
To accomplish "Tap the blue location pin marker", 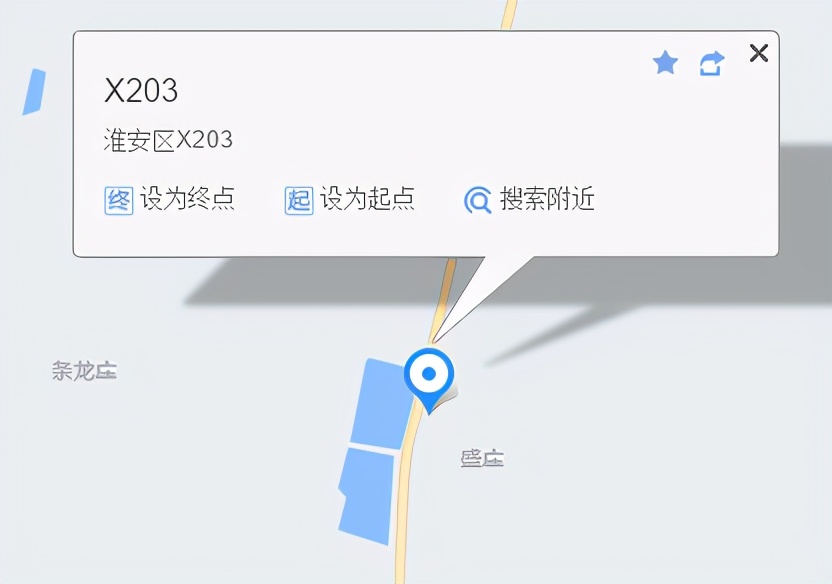I will (429, 376).
